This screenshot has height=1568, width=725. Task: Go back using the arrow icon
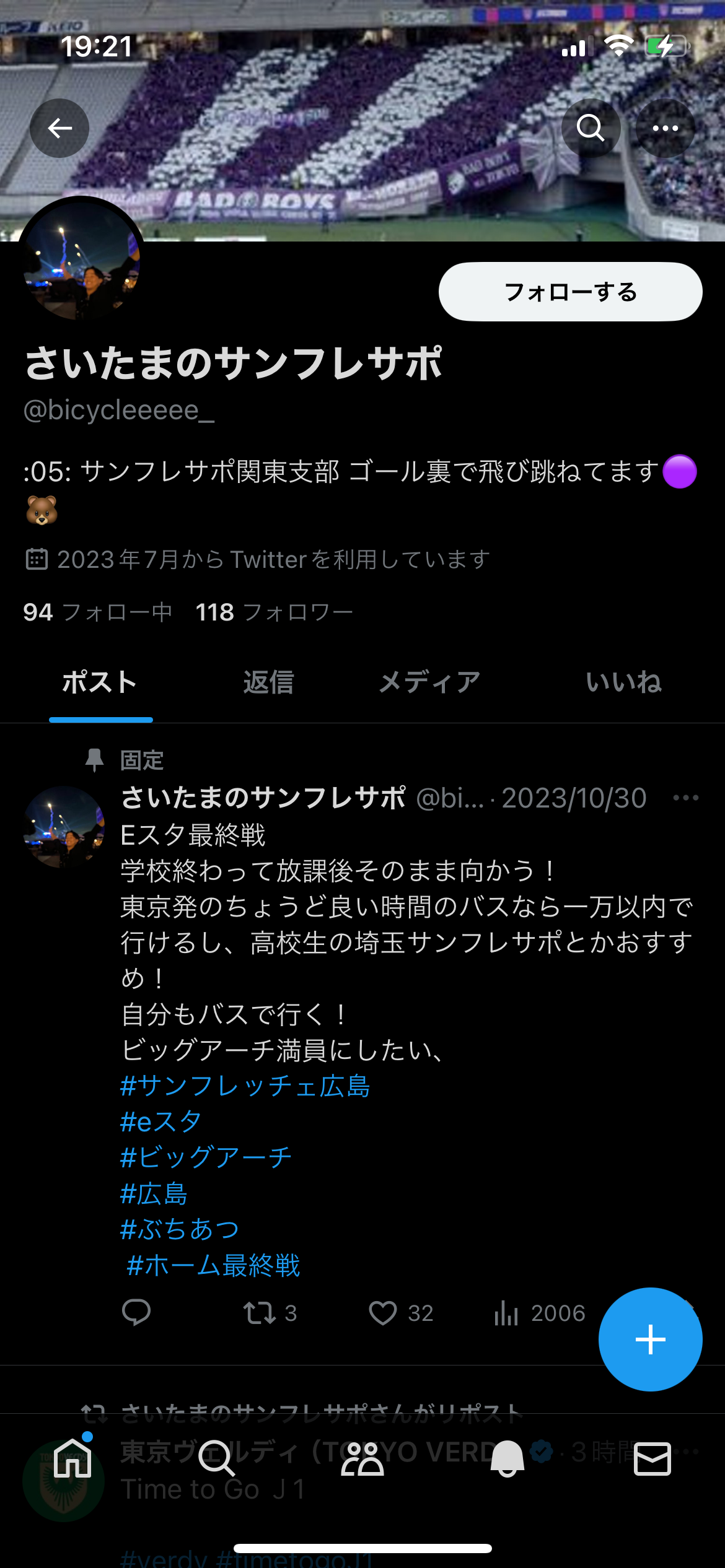point(59,128)
